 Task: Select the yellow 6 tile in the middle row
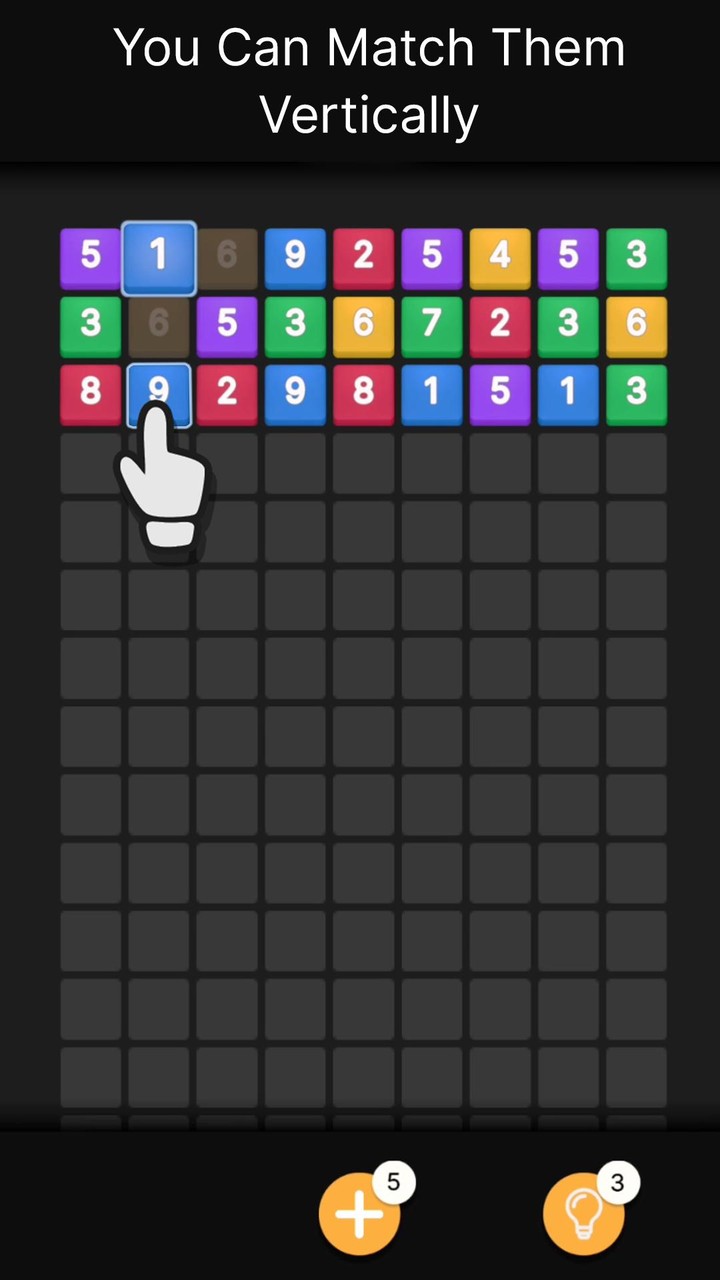click(x=363, y=323)
